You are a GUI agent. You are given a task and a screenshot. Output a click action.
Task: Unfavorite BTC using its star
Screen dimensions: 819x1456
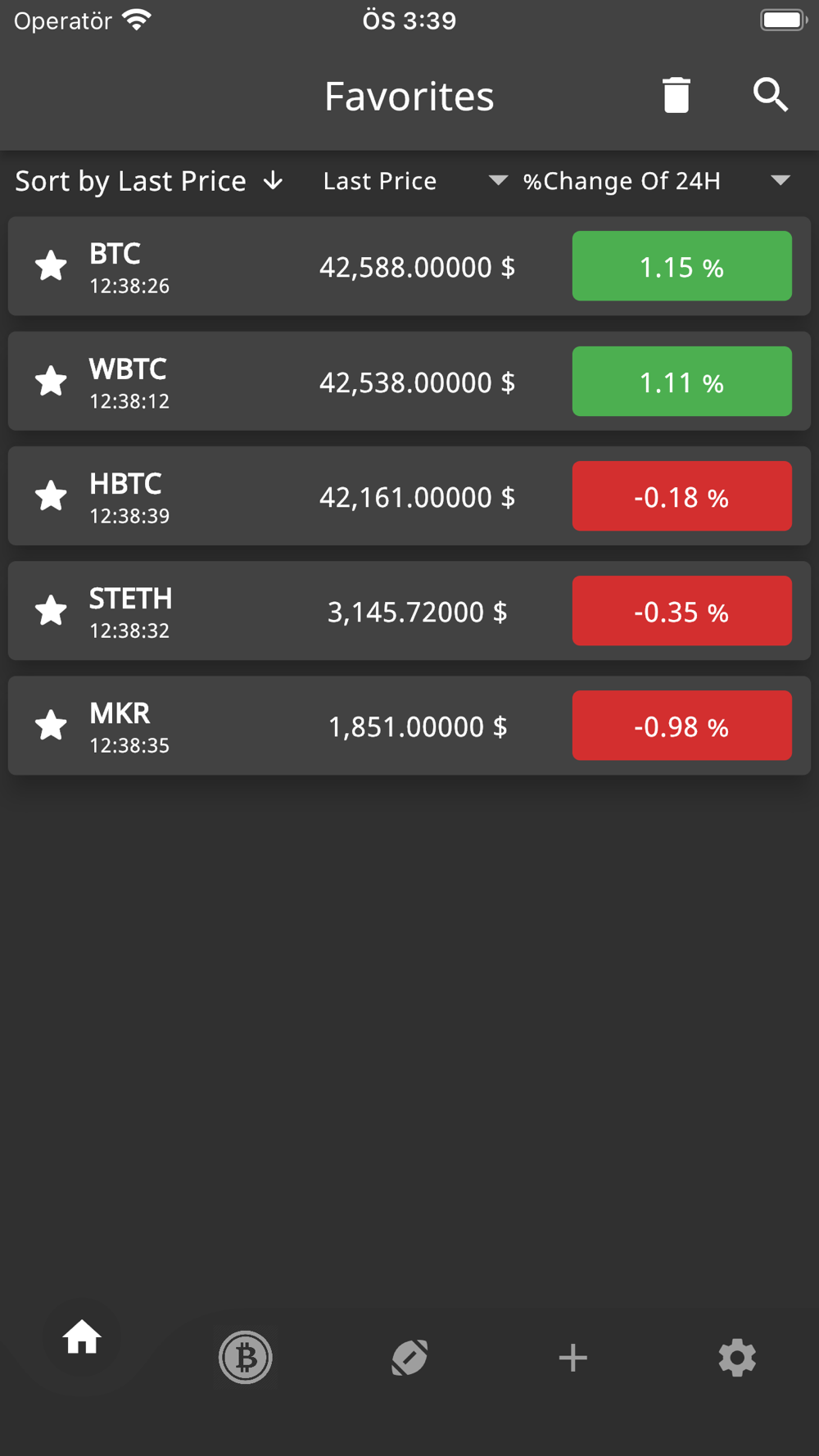(x=51, y=266)
